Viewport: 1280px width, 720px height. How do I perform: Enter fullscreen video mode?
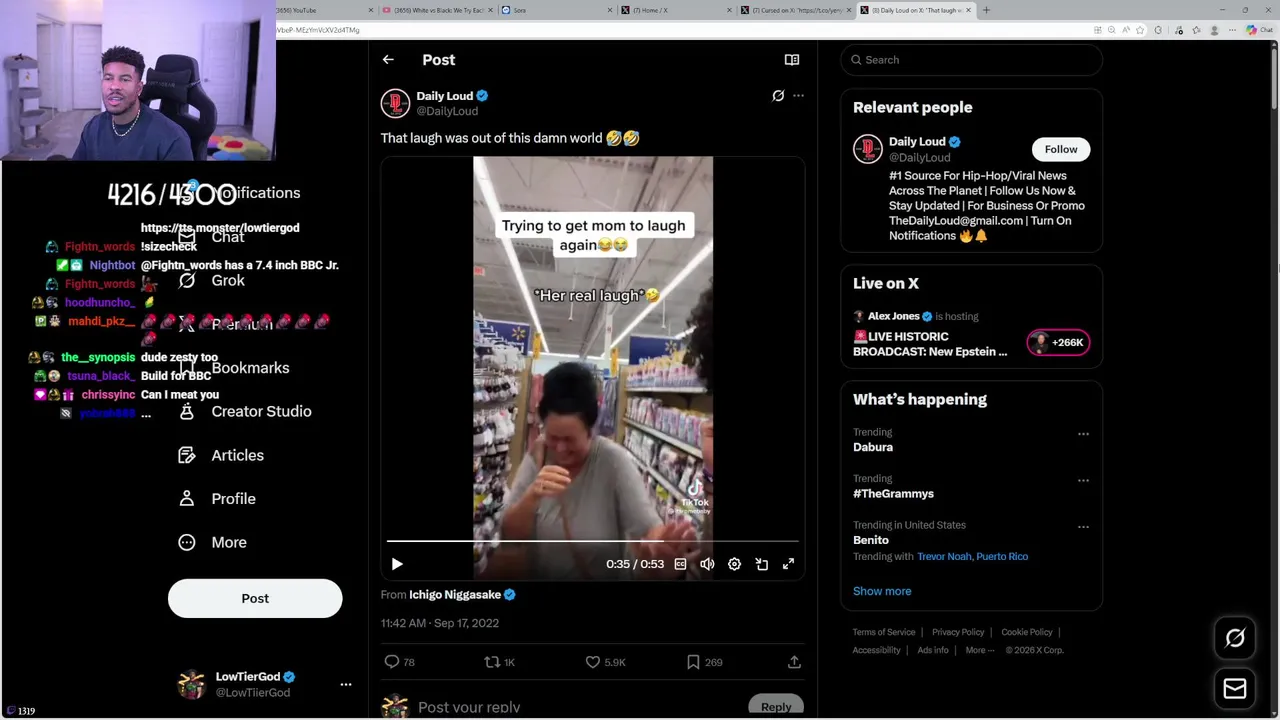788,564
